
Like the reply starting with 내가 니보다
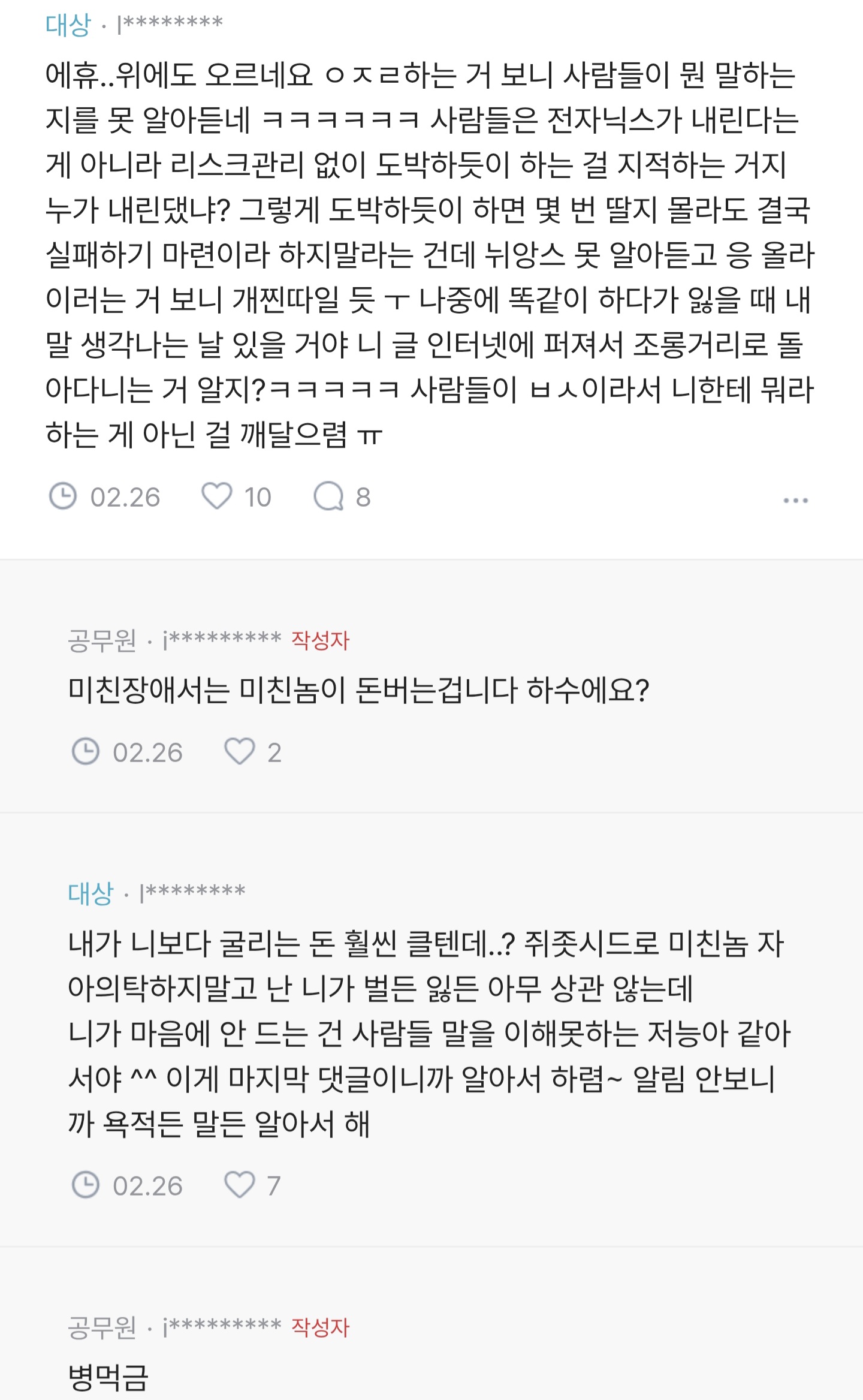point(239,1185)
